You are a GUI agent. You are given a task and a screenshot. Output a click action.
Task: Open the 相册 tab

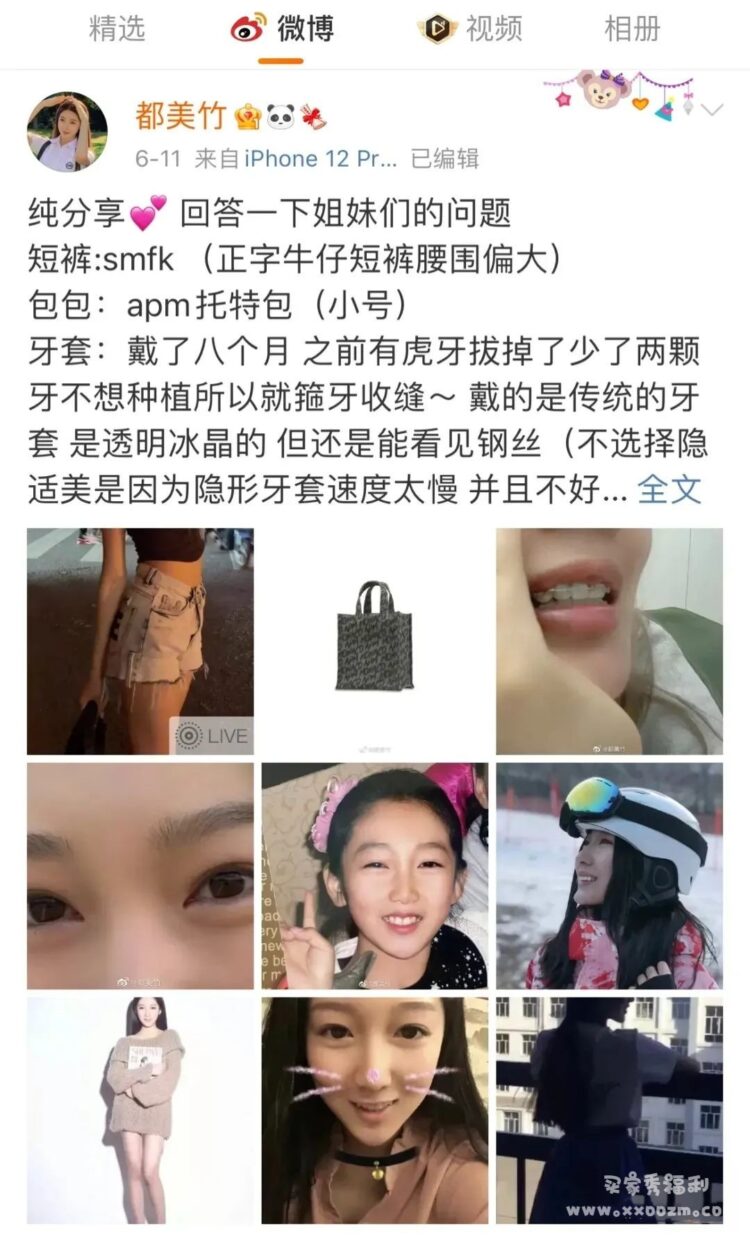click(x=632, y=30)
